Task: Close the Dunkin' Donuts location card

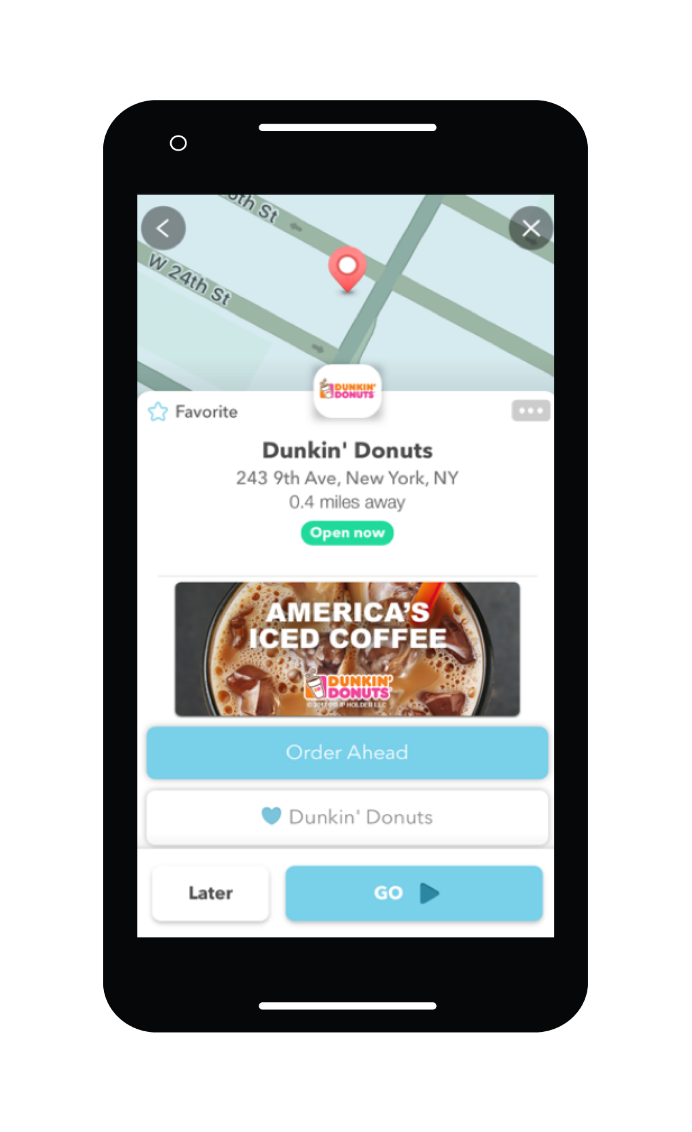Action: pos(531,228)
